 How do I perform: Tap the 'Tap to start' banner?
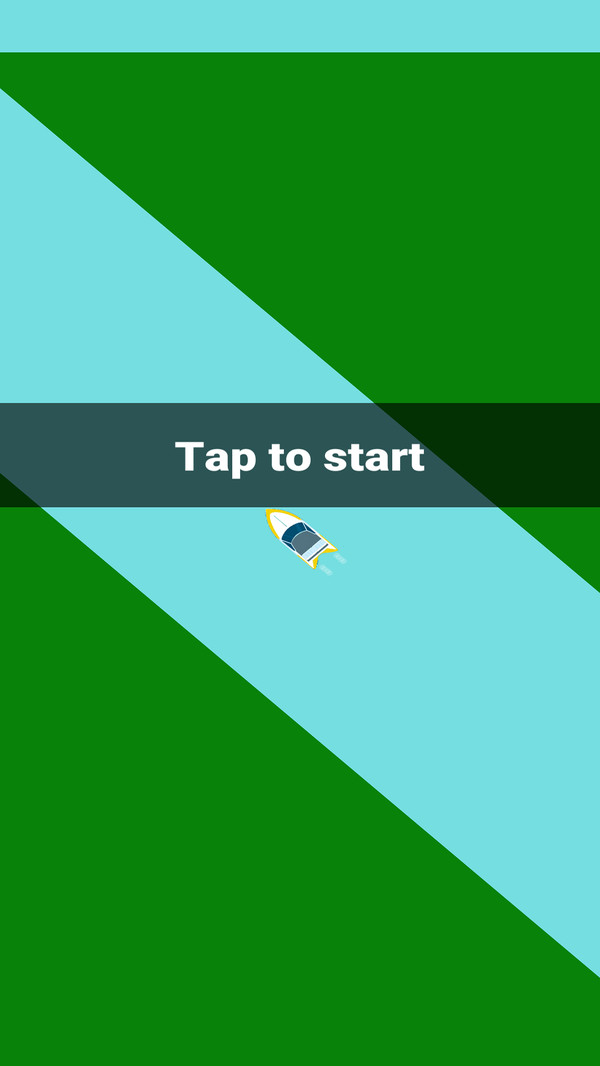[300, 456]
